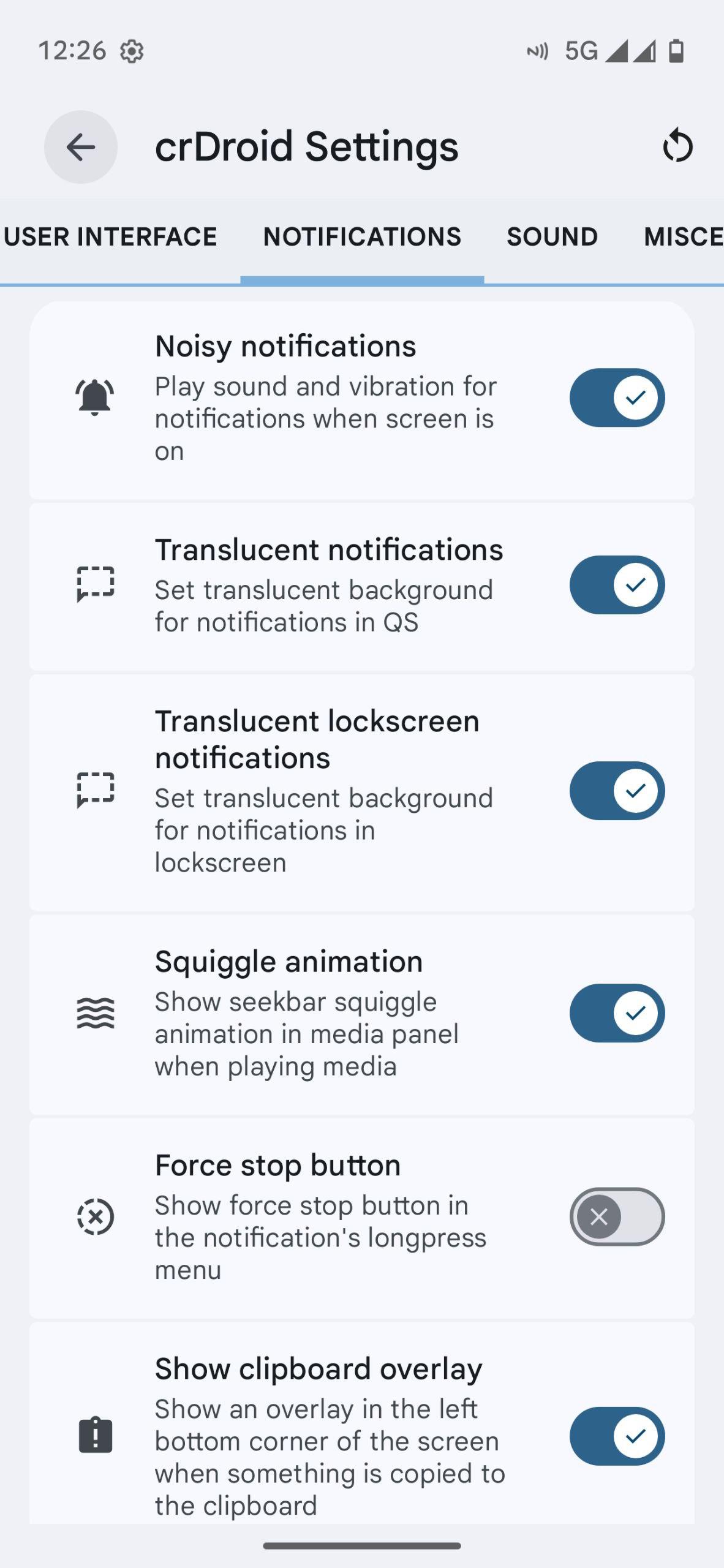
Task: Switch to the User Interface tab
Action: 110,237
